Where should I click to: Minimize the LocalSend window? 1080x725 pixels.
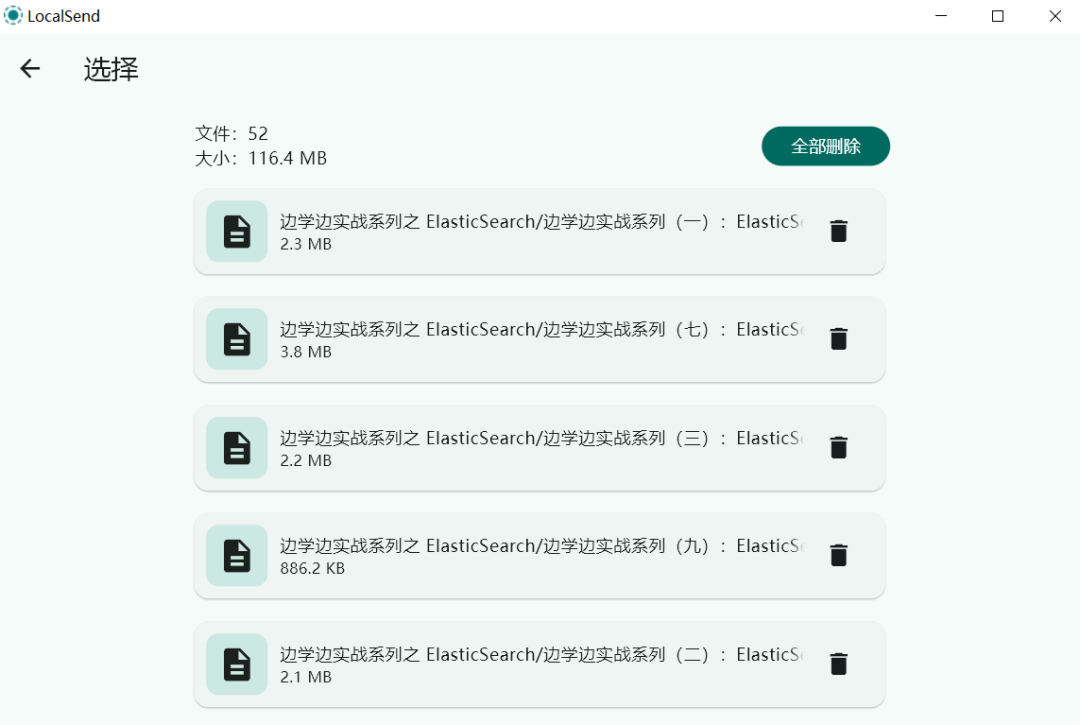[941, 16]
